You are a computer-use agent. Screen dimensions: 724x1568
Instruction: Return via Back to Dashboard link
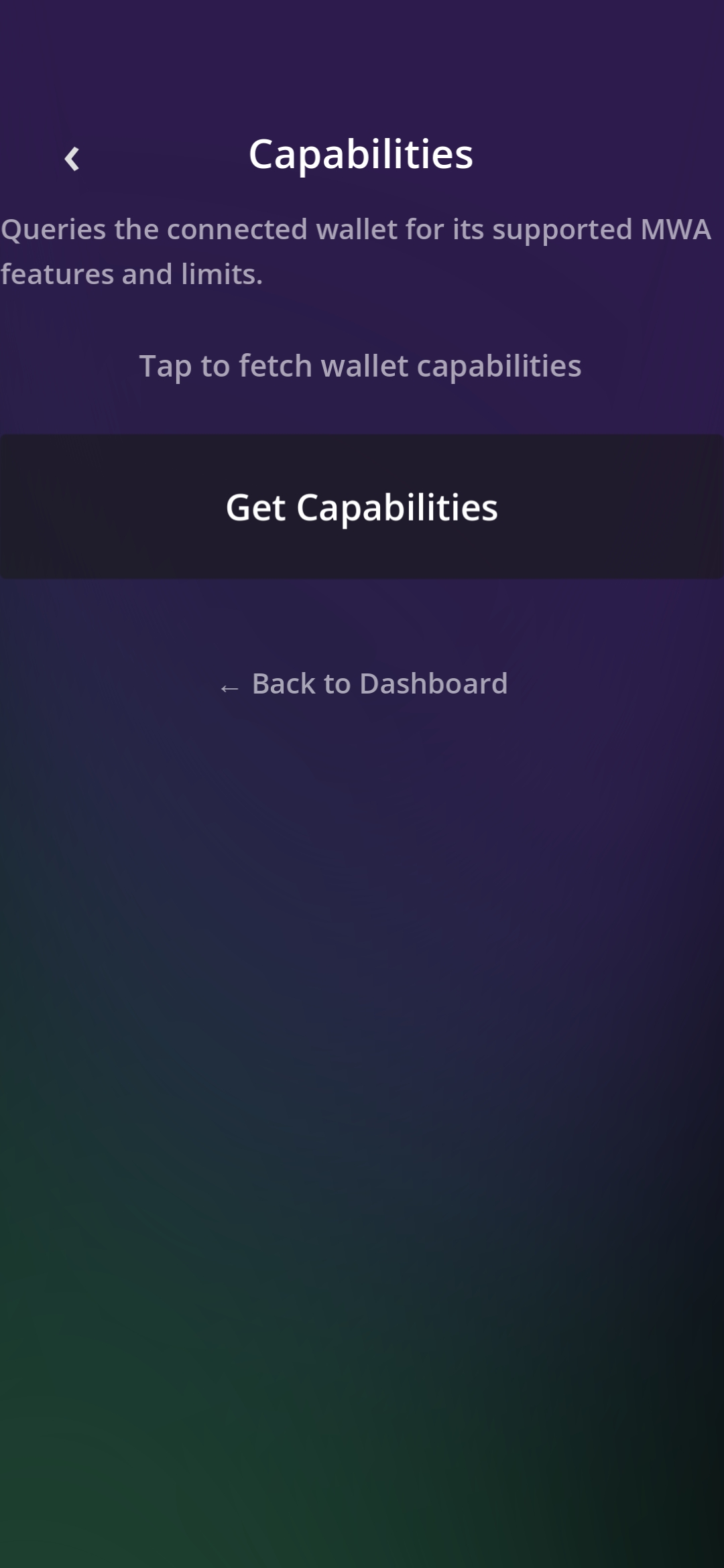click(x=364, y=684)
